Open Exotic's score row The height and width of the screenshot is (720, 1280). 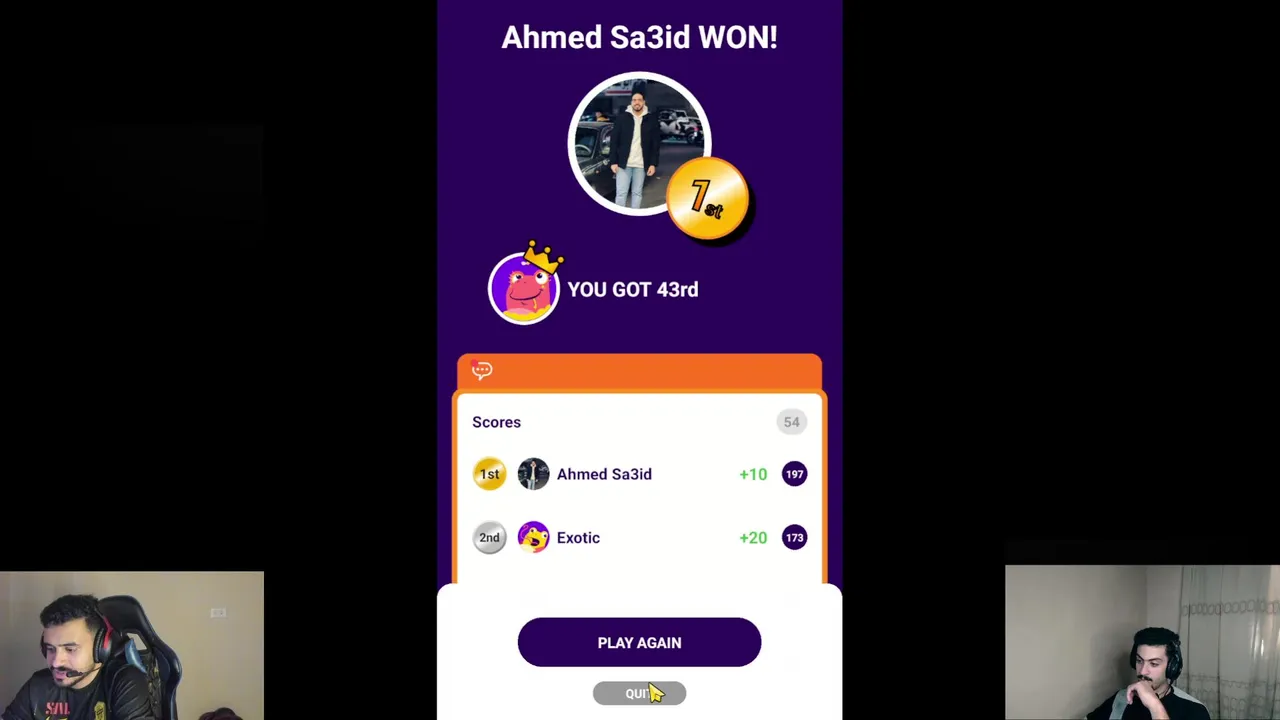(638, 538)
